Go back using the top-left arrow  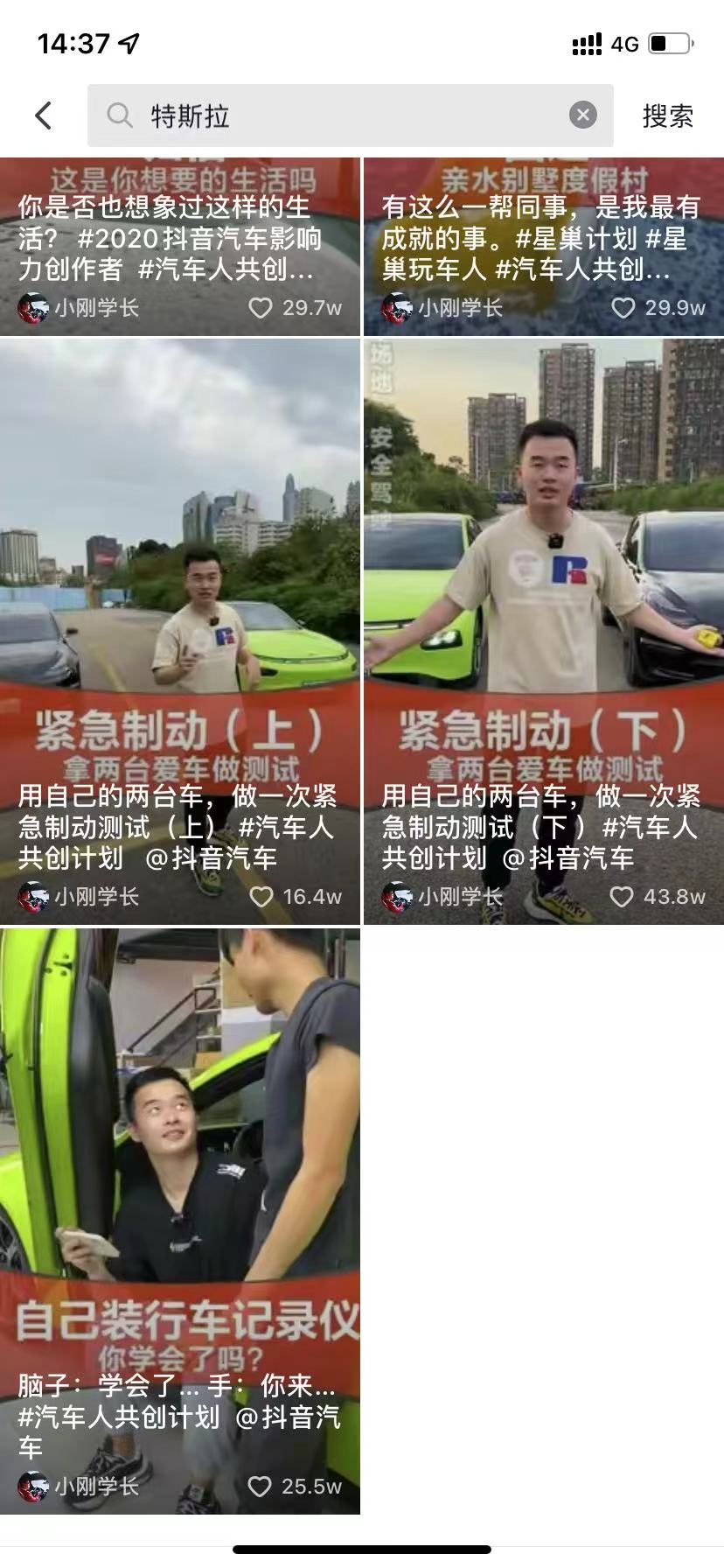pyautogui.click(x=44, y=115)
